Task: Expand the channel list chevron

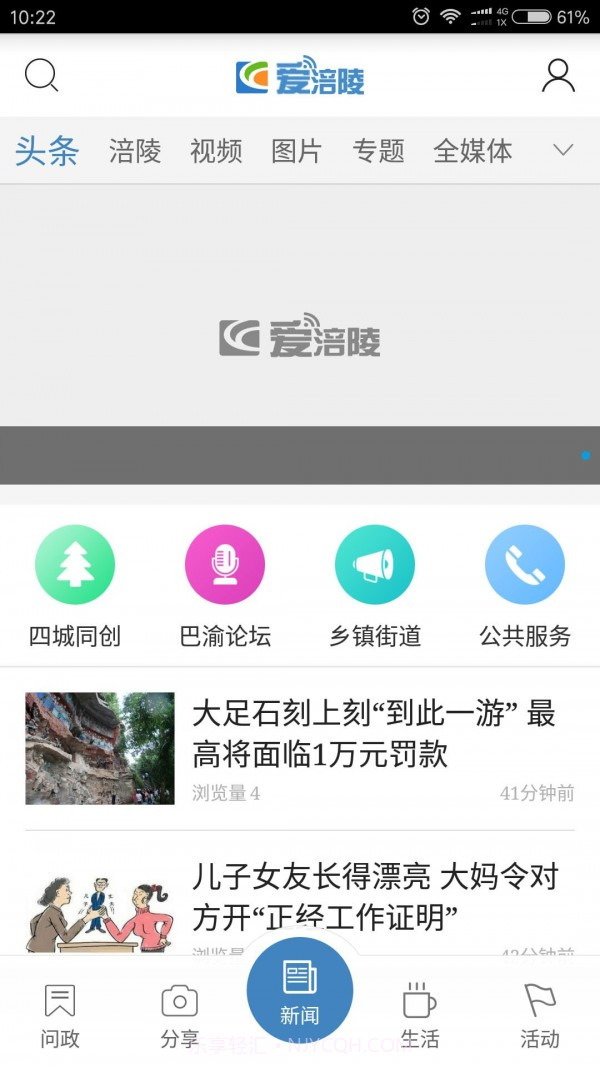Action: pyautogui.click(x=563, y=151)
